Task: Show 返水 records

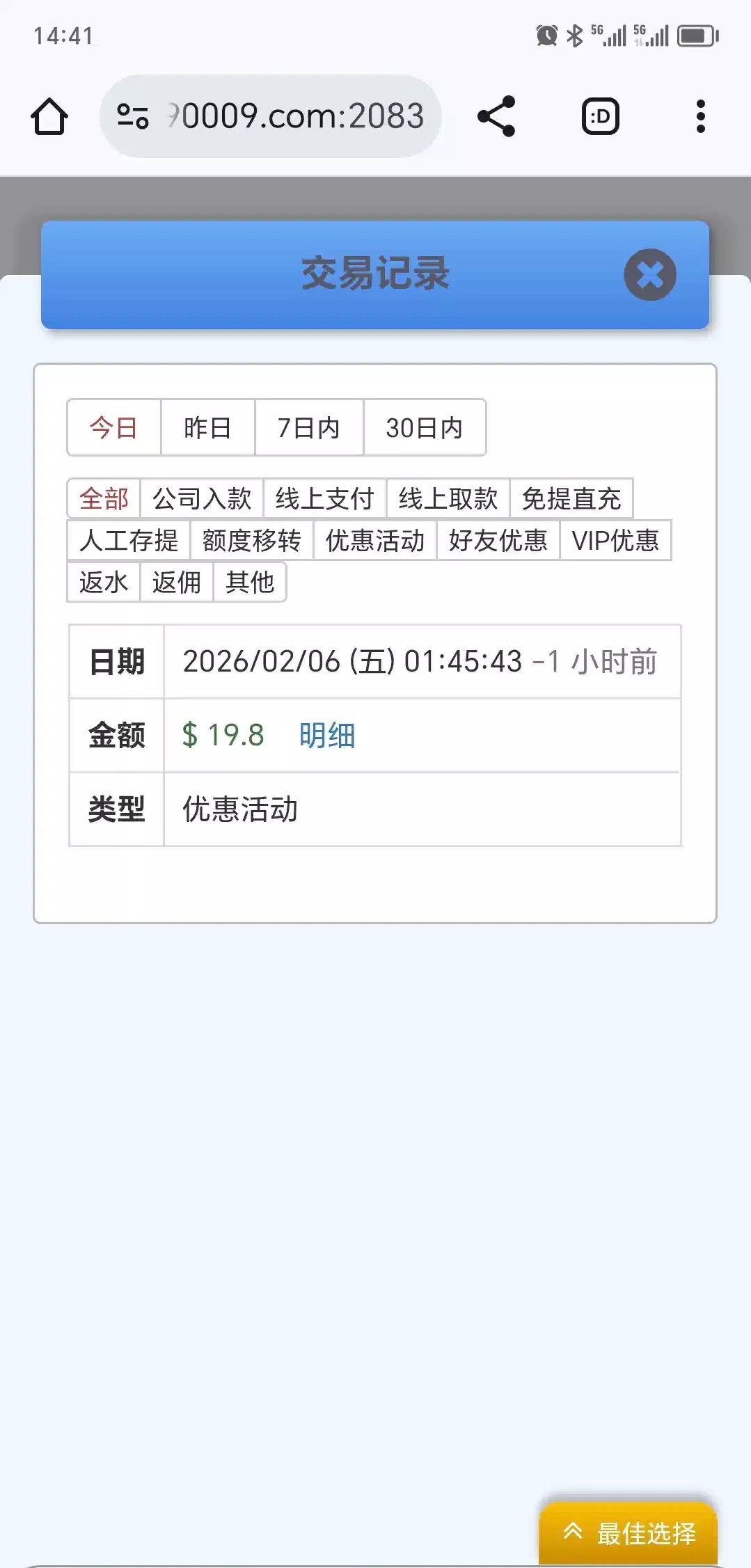Action: [104, 582]
